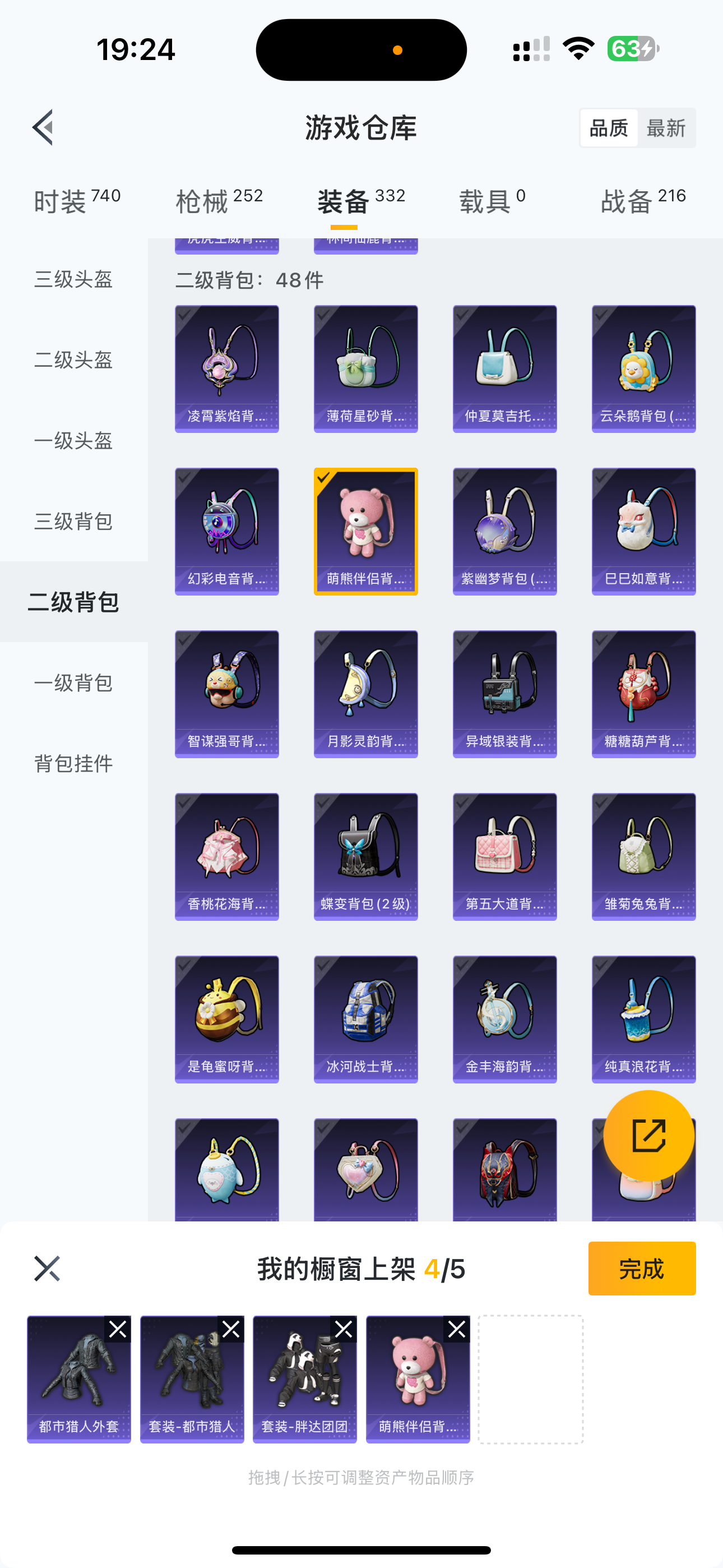Show 背包挂件 items

click(x=73, y=763)
